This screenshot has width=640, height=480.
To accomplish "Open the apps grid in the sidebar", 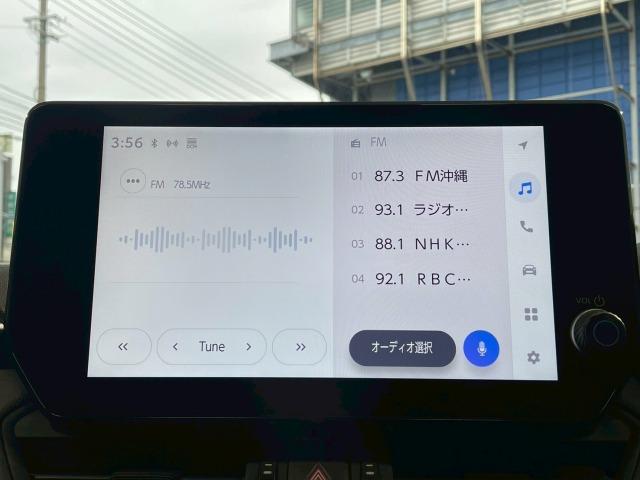I will pyautogui.click(x=531, y=314).
